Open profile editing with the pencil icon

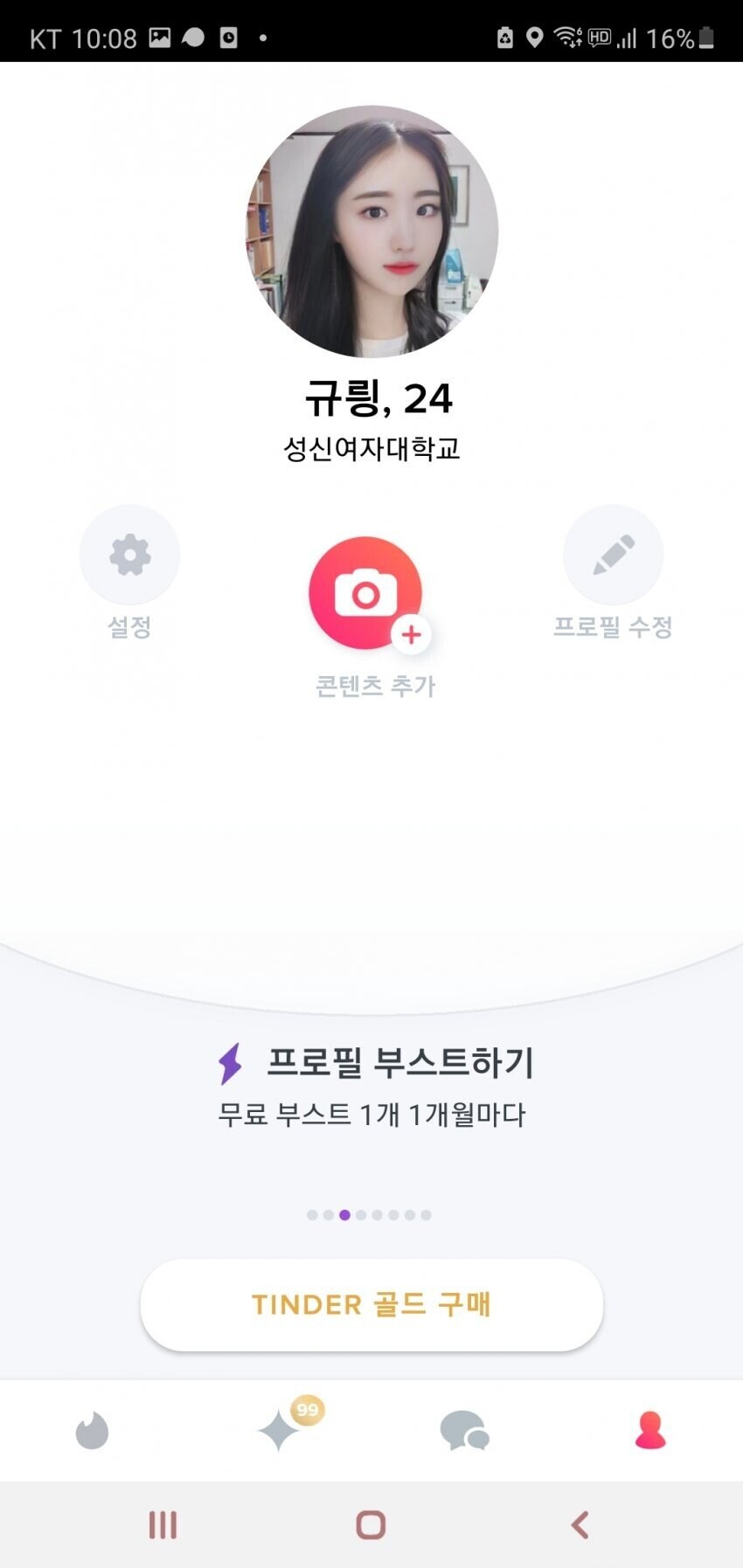(x=613, y=554)
